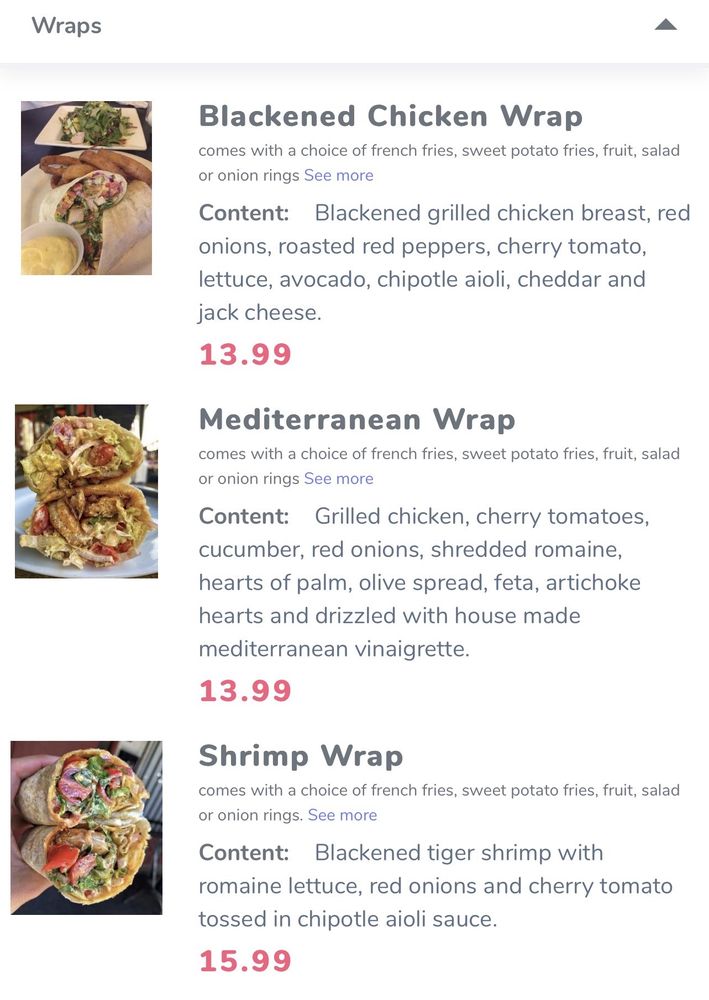Open the Mediterranean Wrap photo
709x1000 pixels.
(86, 491)
